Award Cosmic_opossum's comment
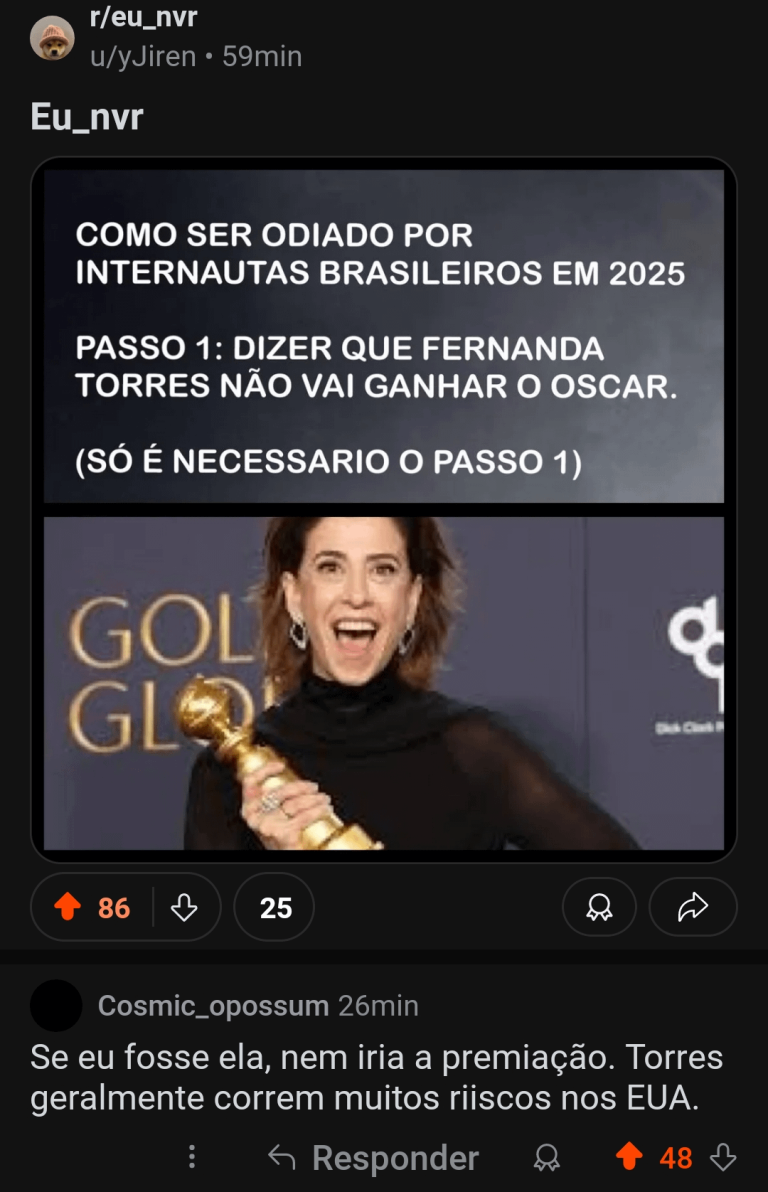 click(x=547, y=1158)
